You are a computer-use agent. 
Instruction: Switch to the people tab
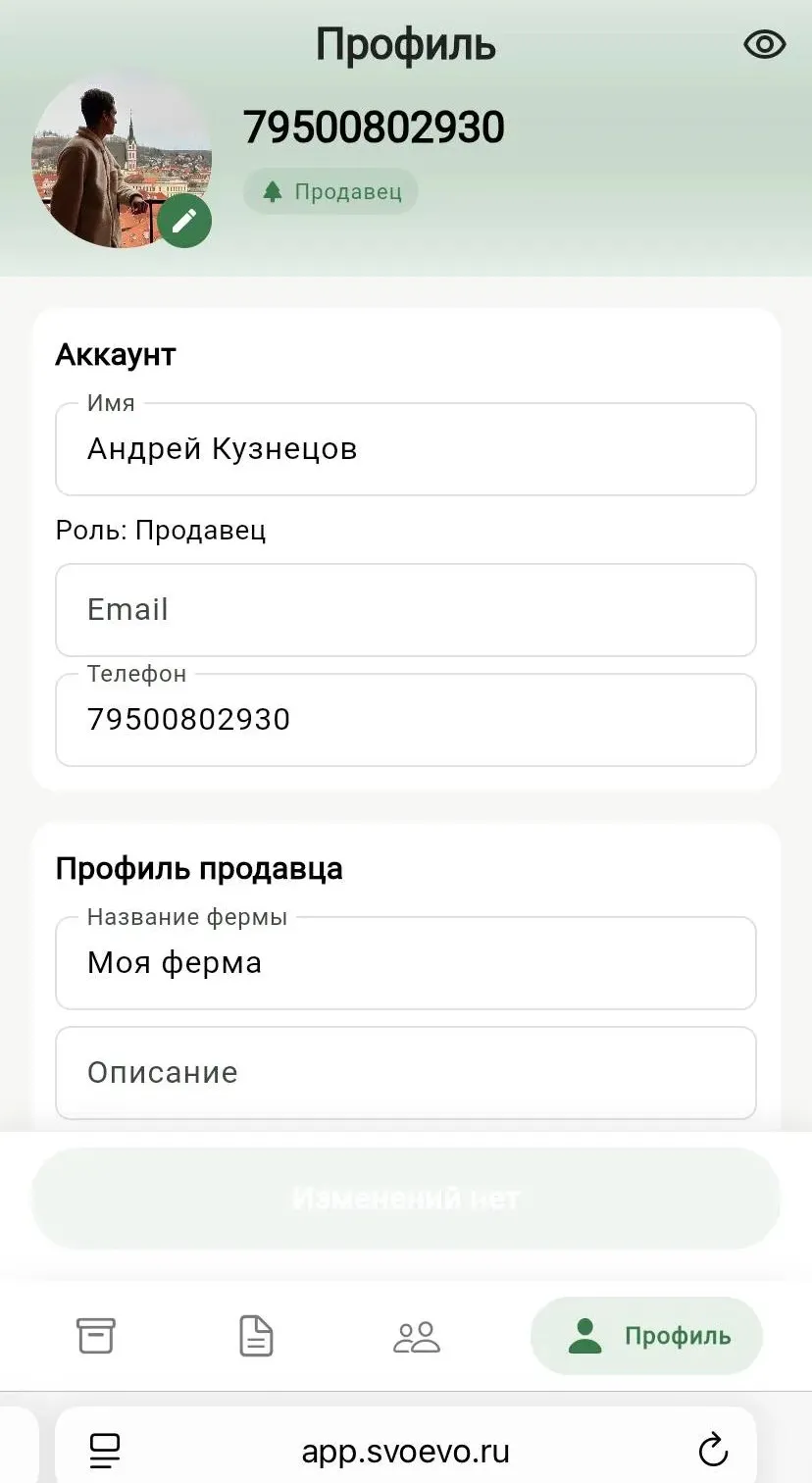(x=417, y=1336)
